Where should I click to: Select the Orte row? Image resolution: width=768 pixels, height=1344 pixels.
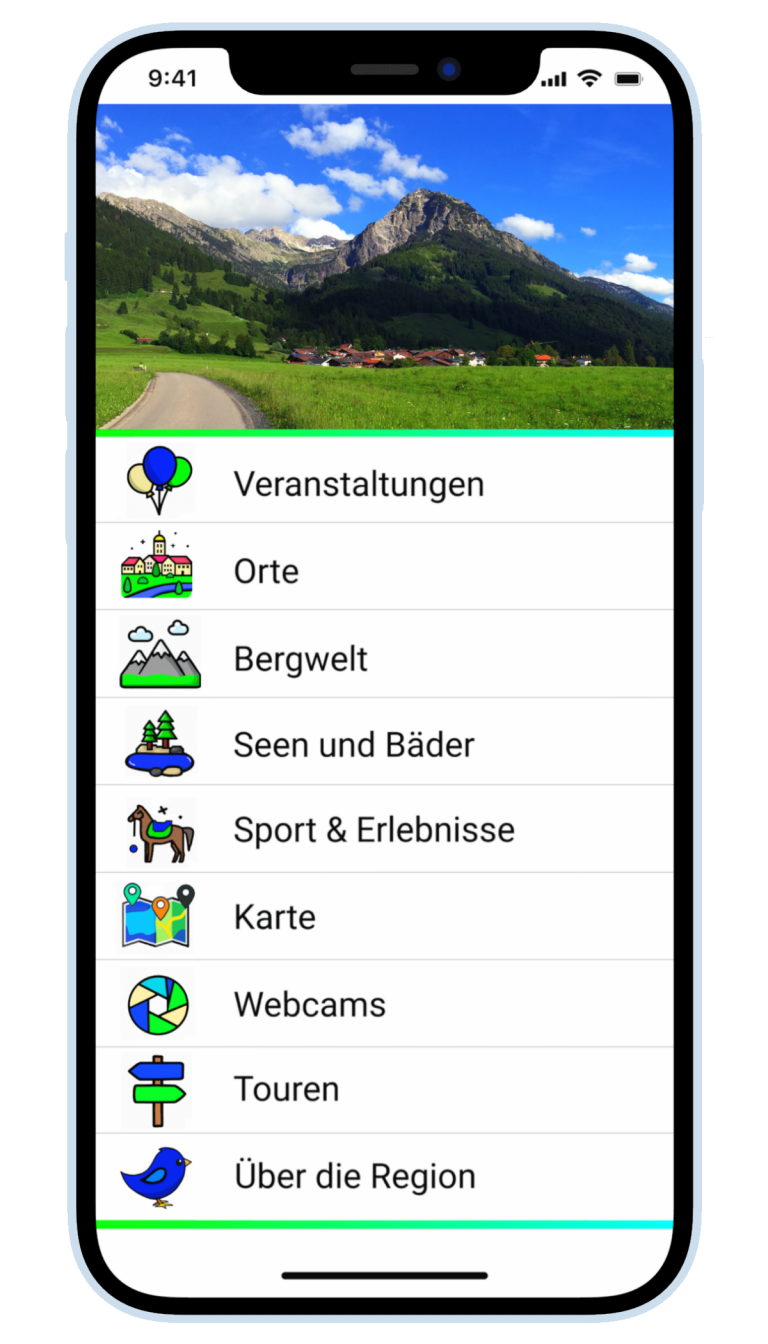point(266,571)
